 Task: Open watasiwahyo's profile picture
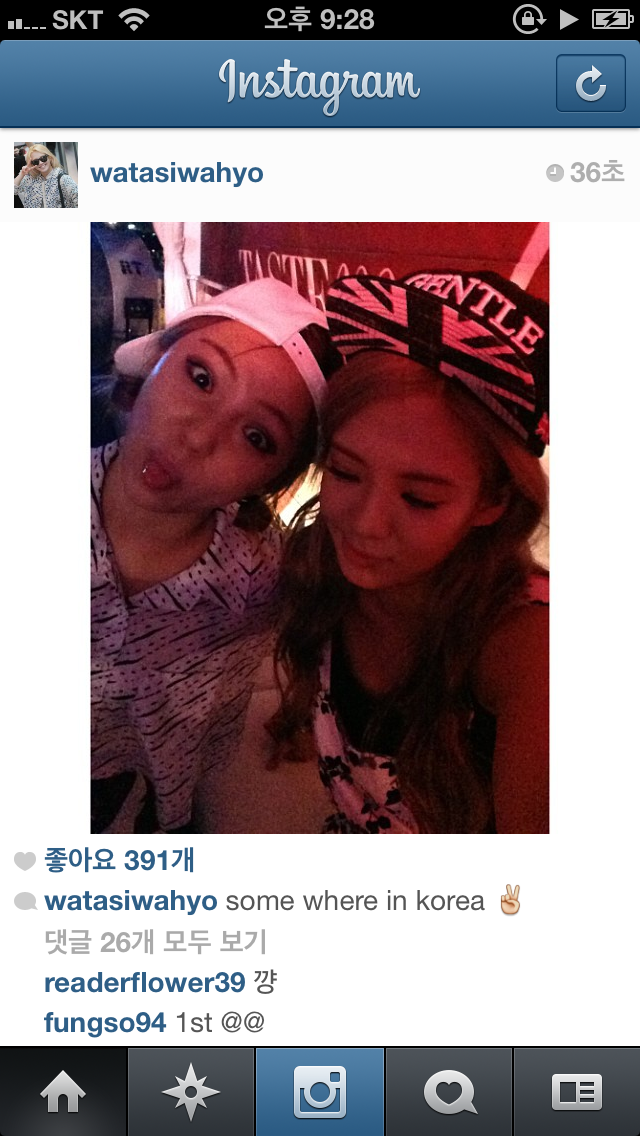tap(46, 174)
